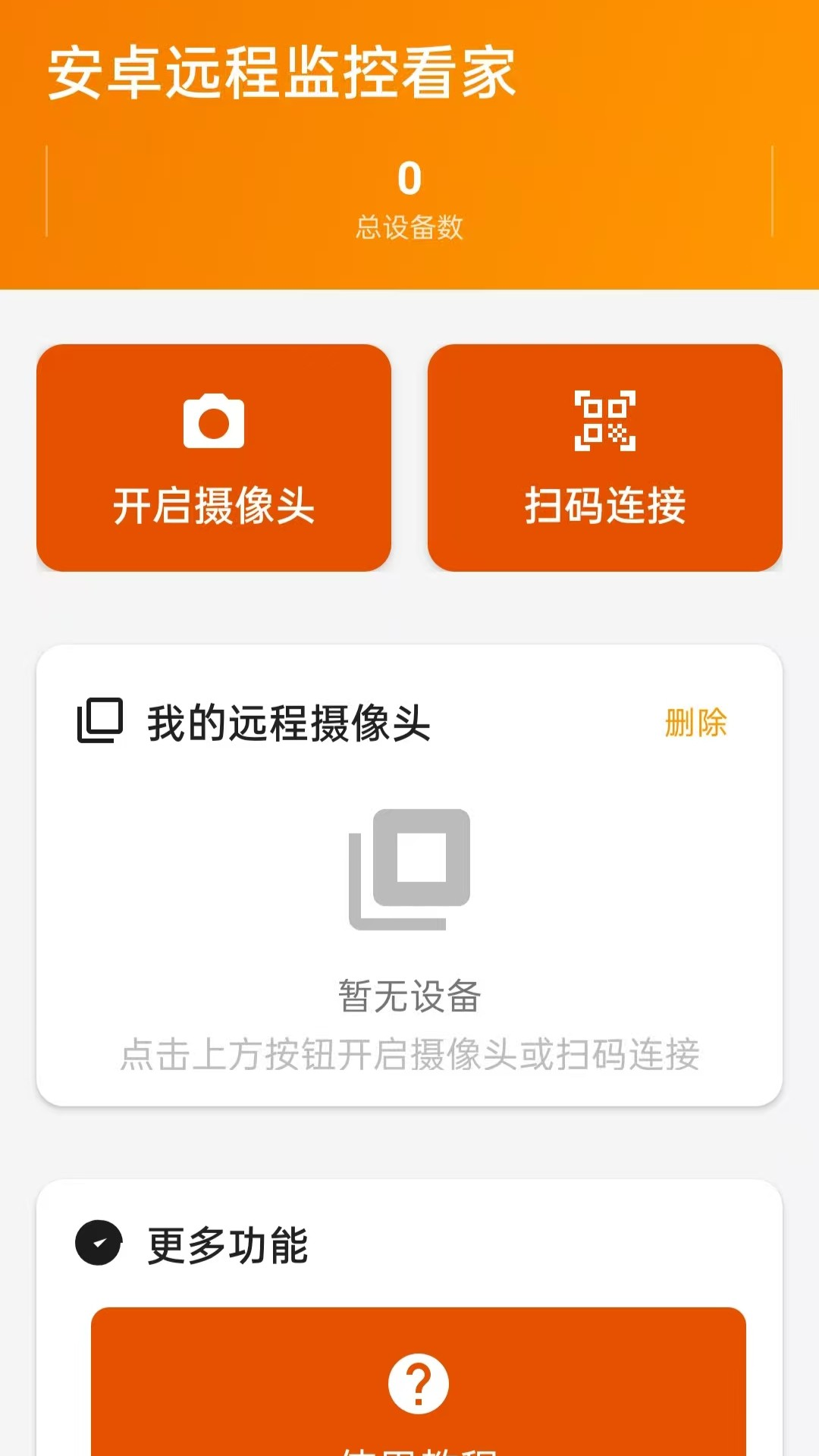Click the black checkmark icon beside 更多功能
This screenshot has width=819, height=1456.
click(x=98, y=1243)
